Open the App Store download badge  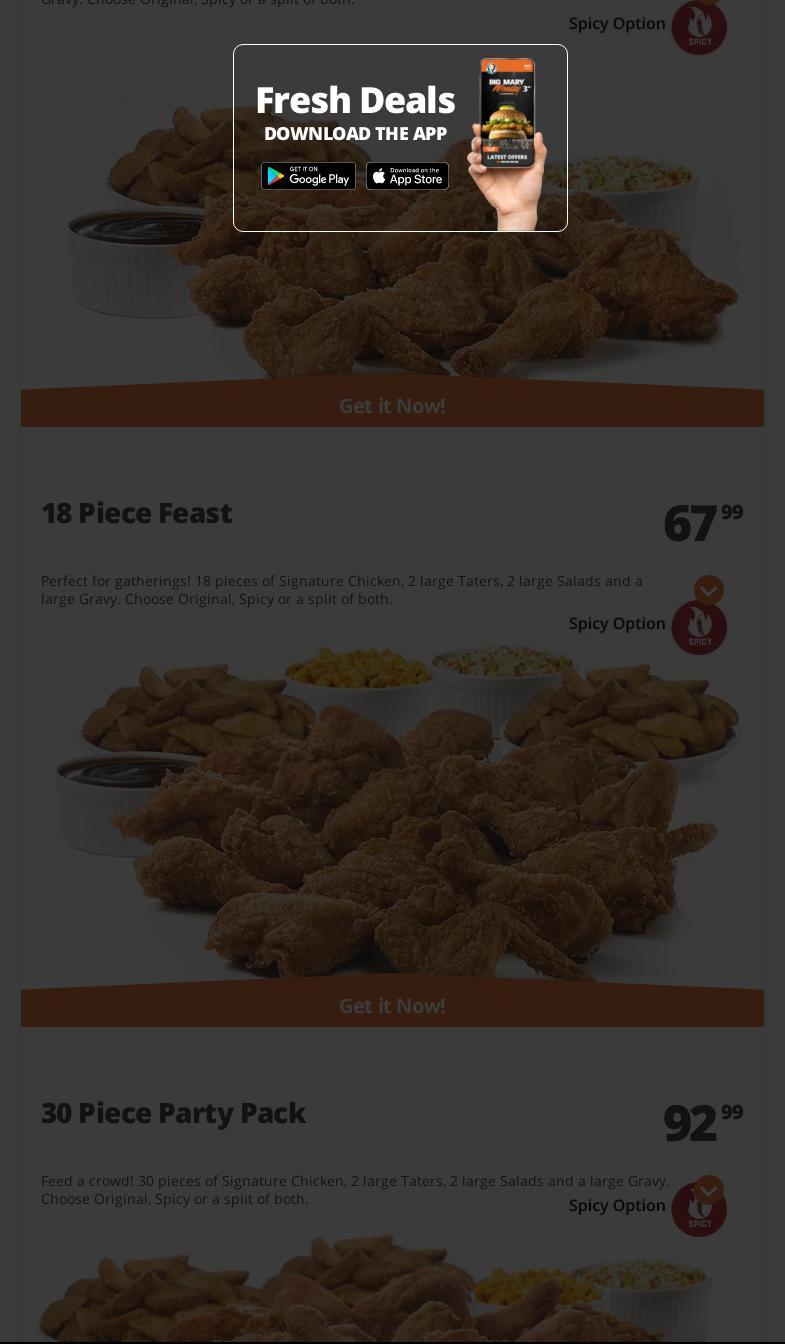(x=407, y=176)
